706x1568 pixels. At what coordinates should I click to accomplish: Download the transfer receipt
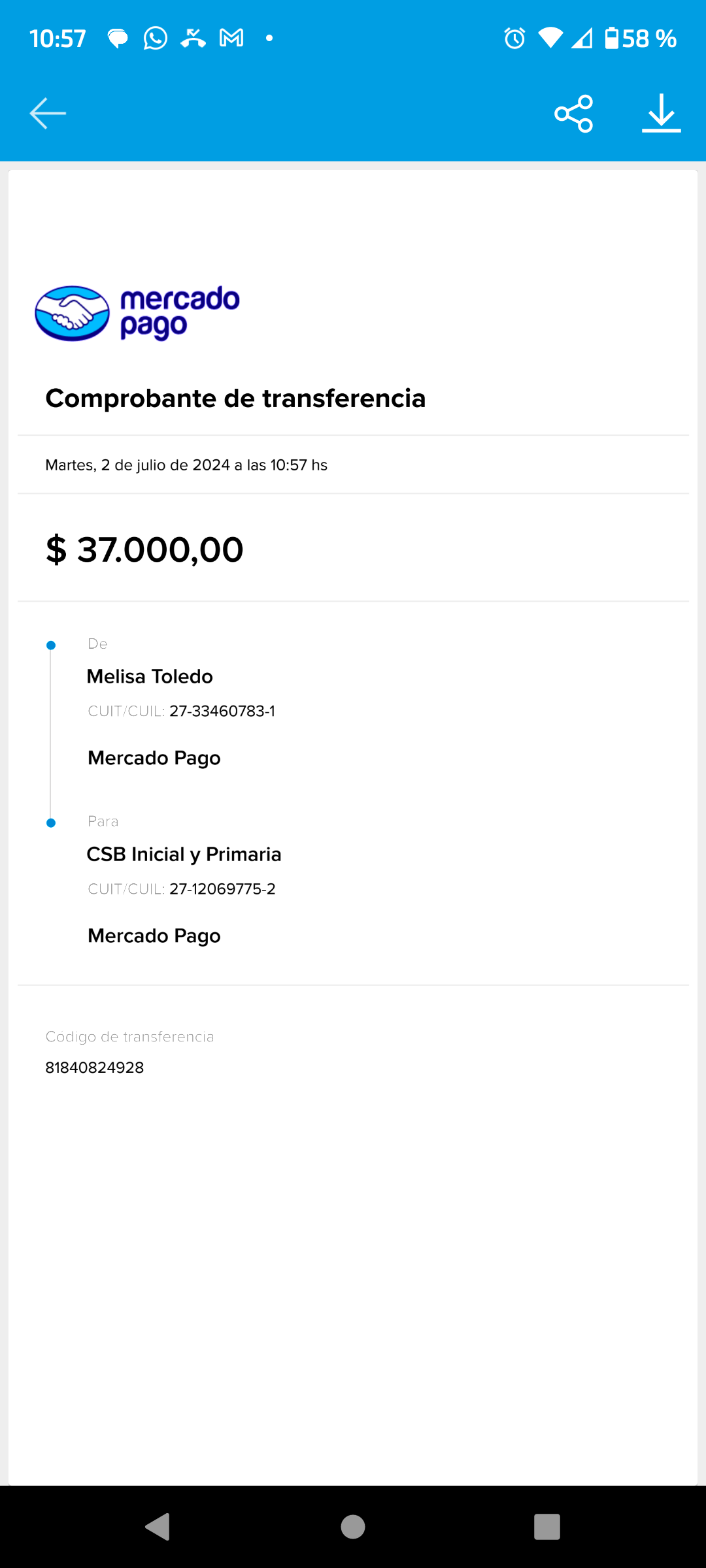click(x=661, y=114)
